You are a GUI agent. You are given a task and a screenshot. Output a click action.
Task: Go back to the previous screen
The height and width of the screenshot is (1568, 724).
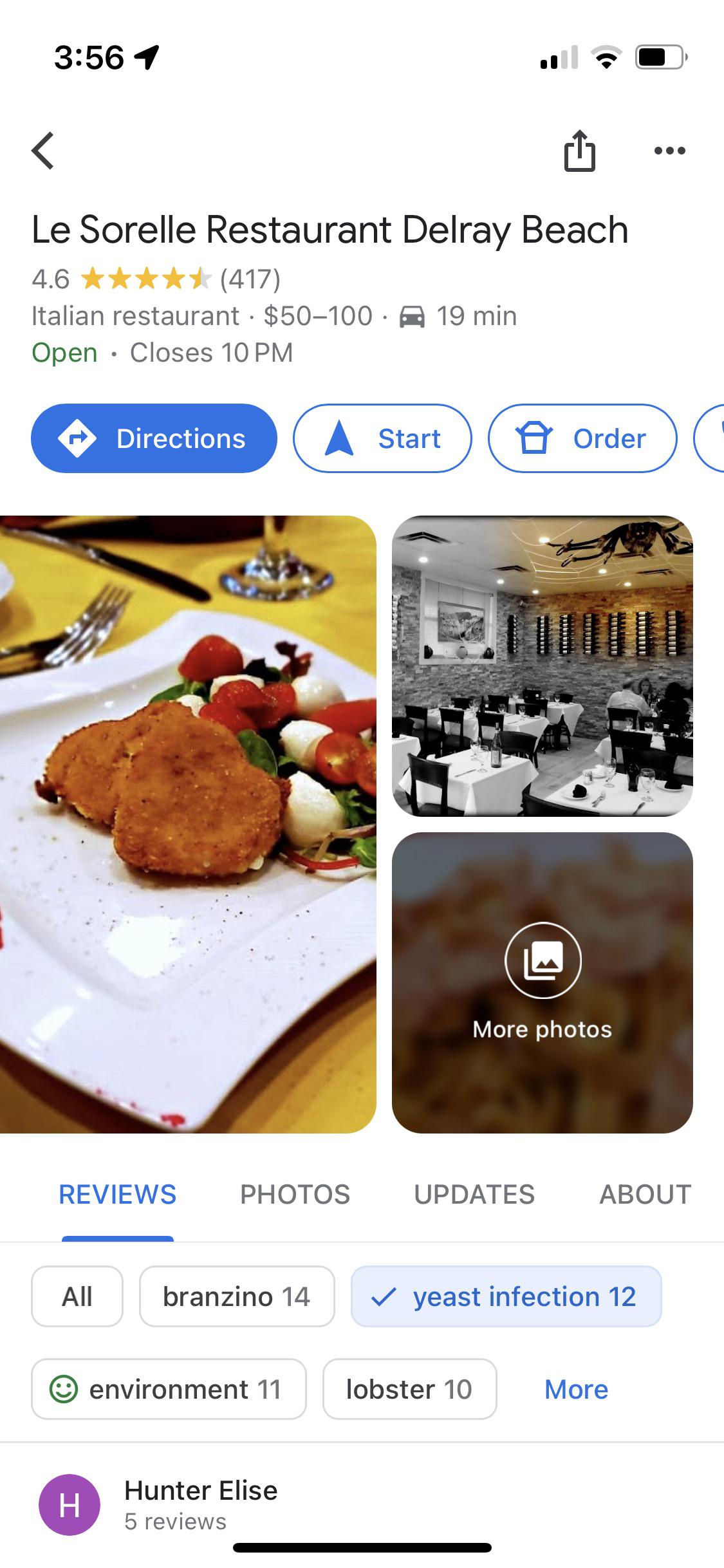(x=43, y=151)
